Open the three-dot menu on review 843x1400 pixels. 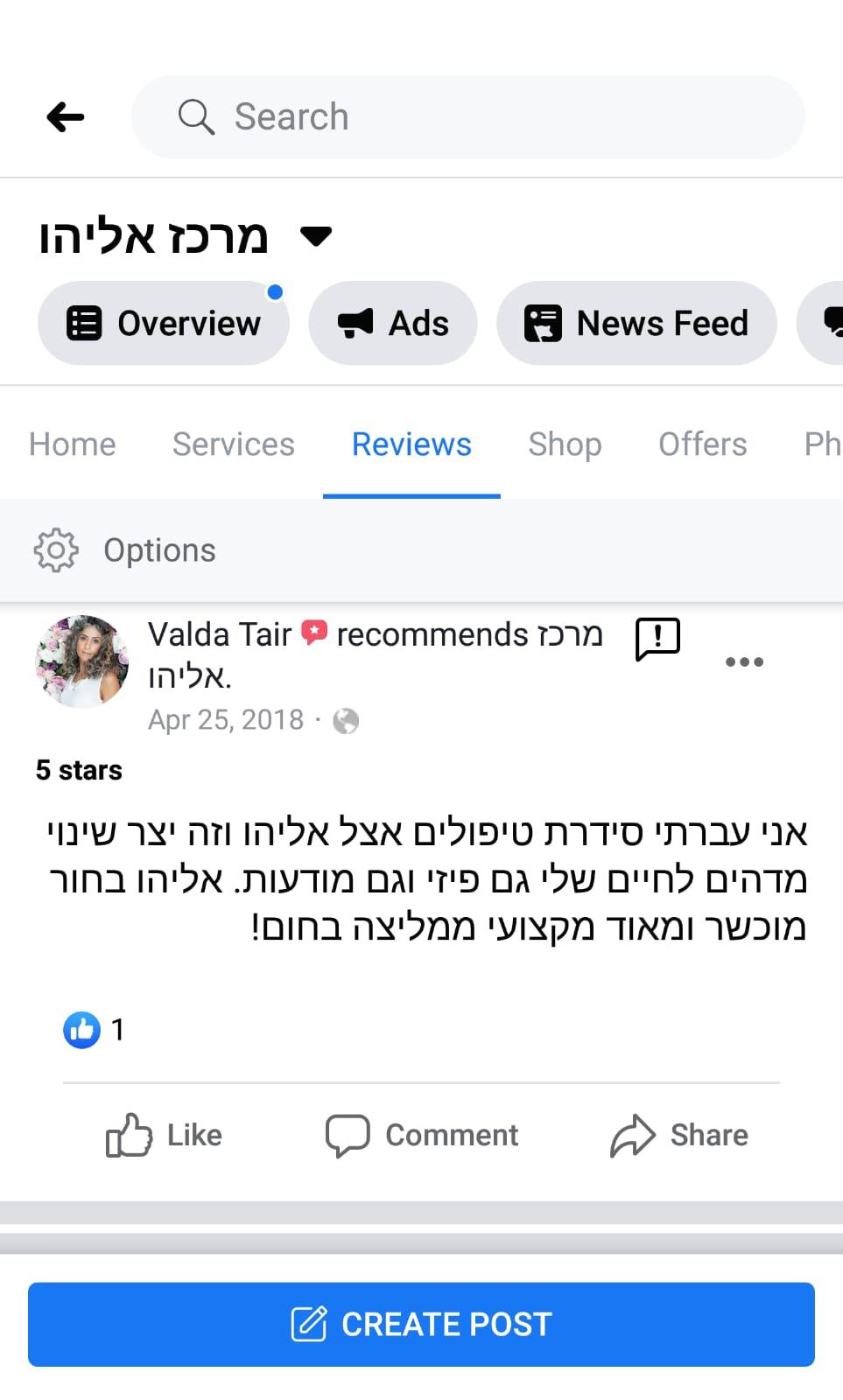pyautogui.click(x=744, y=662)
